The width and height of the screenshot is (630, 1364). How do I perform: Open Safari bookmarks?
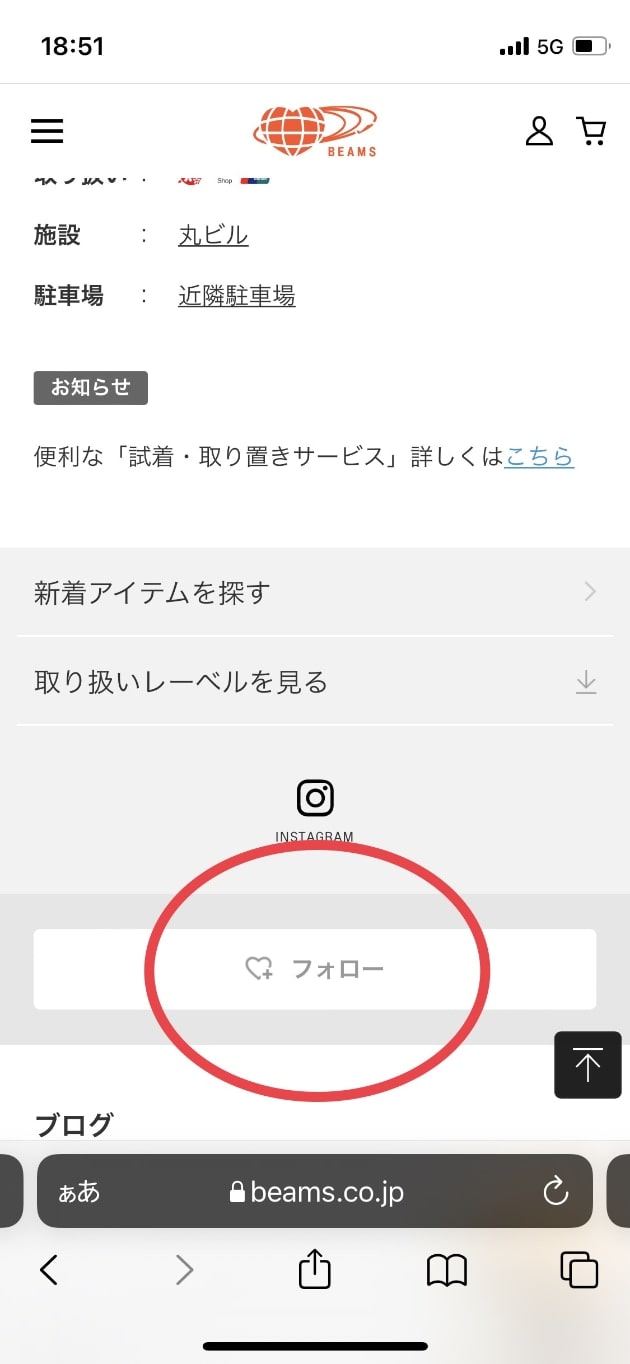447,1270
